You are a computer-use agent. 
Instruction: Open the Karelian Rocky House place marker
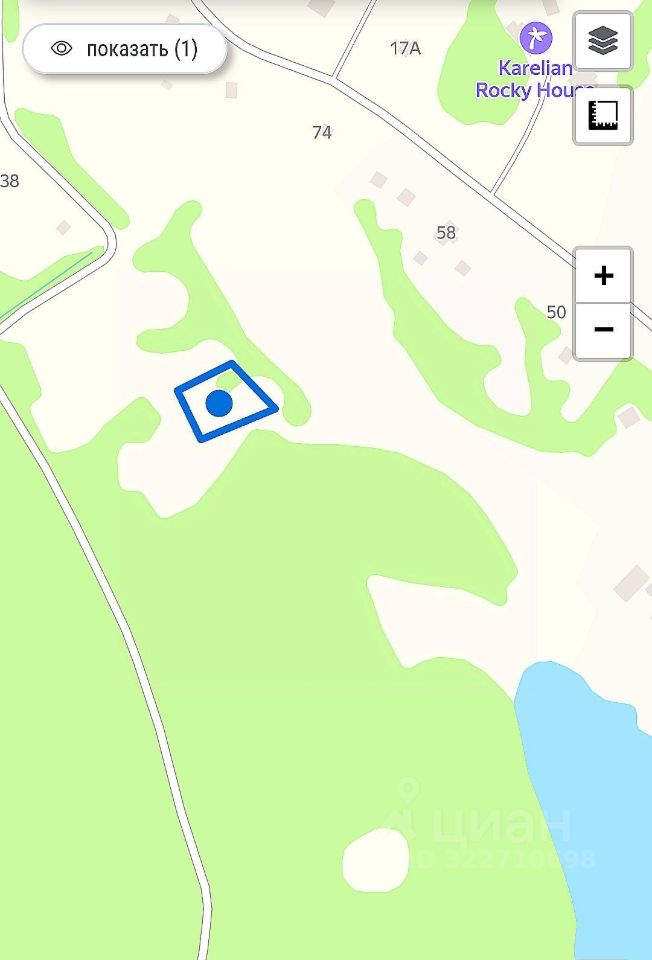click(536, 39)
